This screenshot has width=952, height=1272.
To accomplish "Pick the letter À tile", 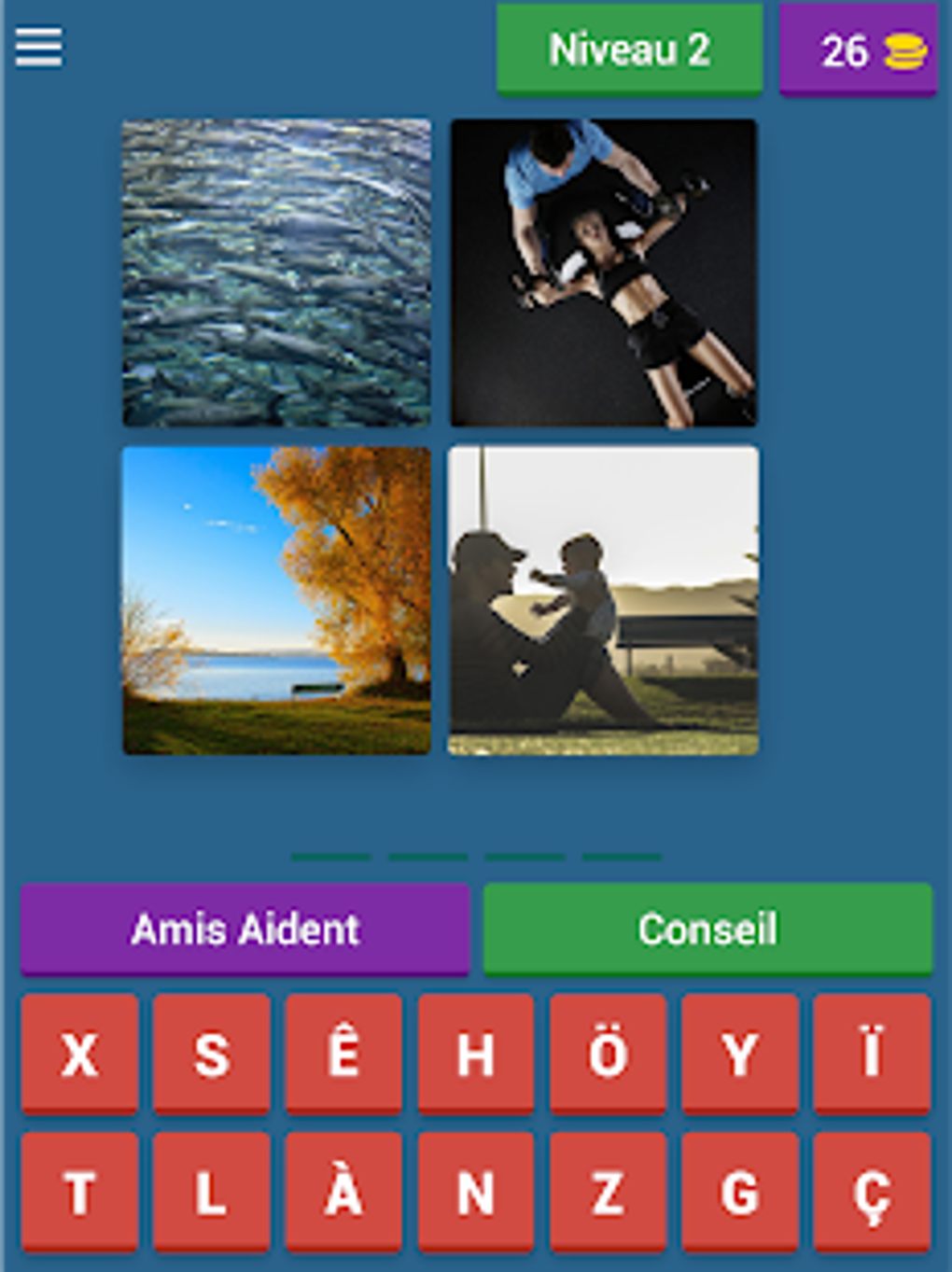I will click(343, 1193).
